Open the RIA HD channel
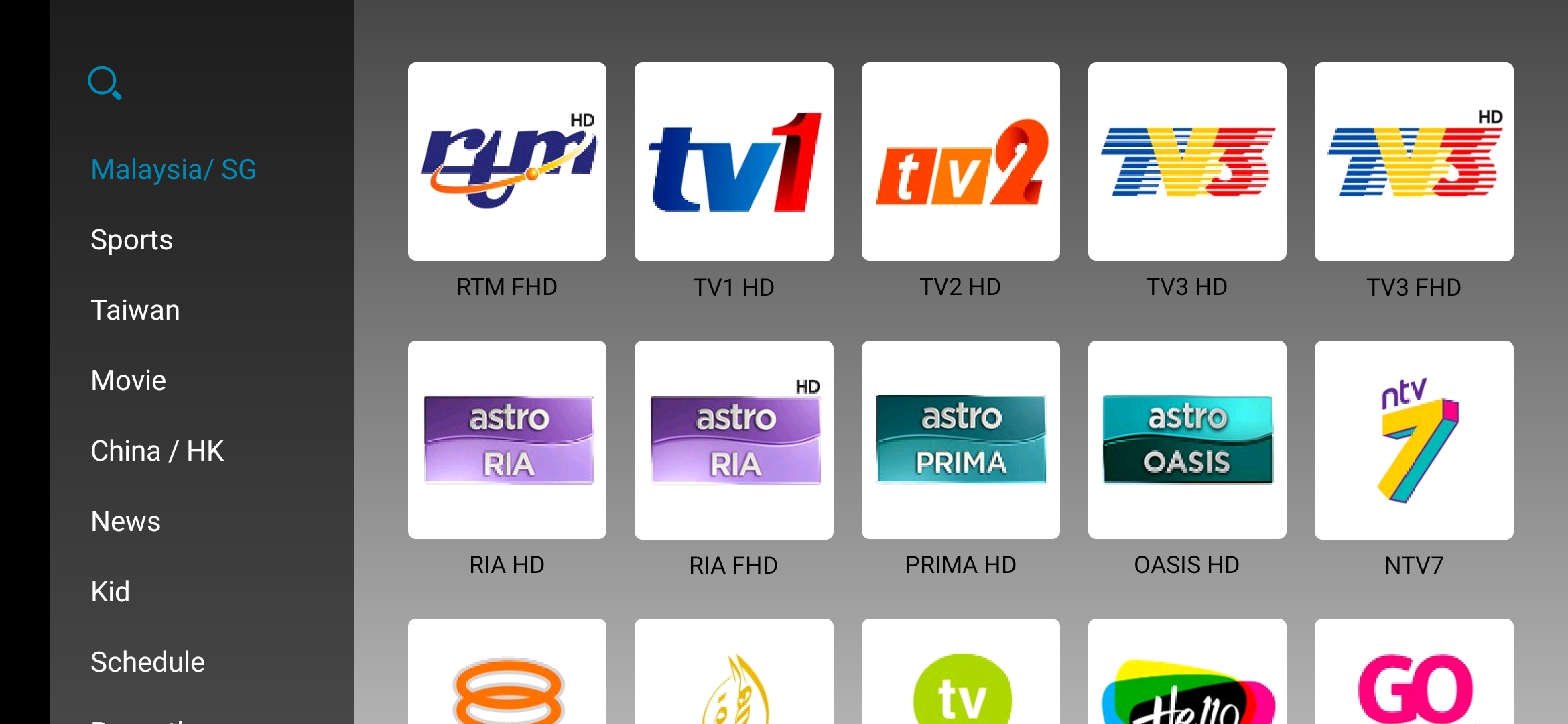 point(507,440)
